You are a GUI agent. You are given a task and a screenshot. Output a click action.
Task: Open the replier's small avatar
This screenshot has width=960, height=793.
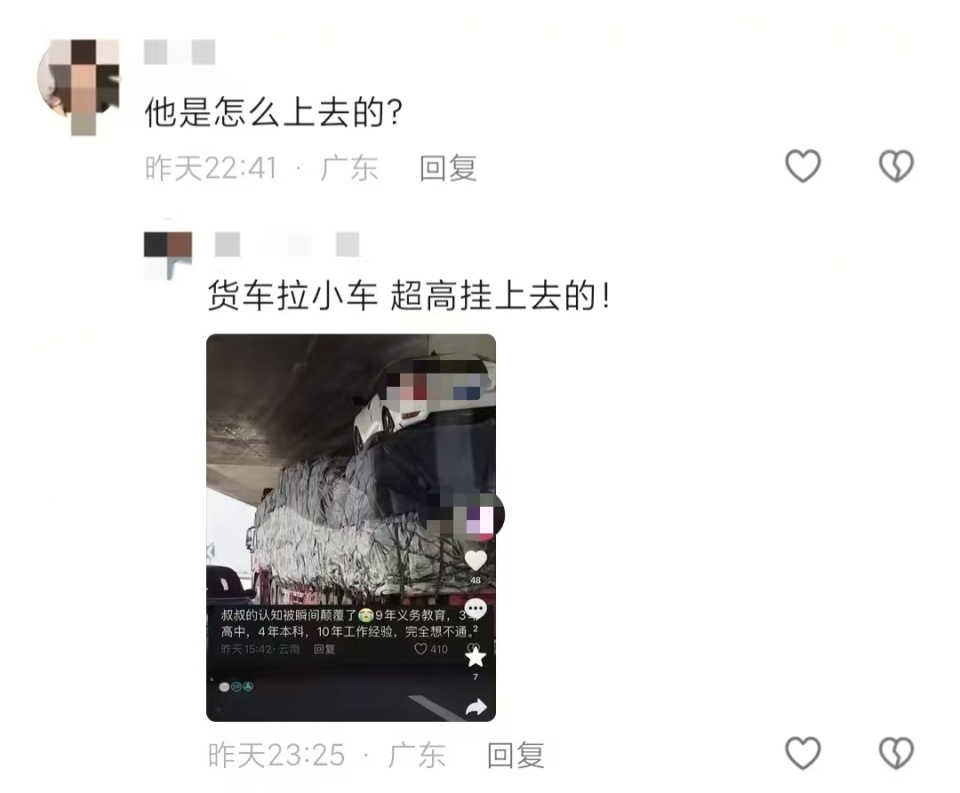pos(168,254)
